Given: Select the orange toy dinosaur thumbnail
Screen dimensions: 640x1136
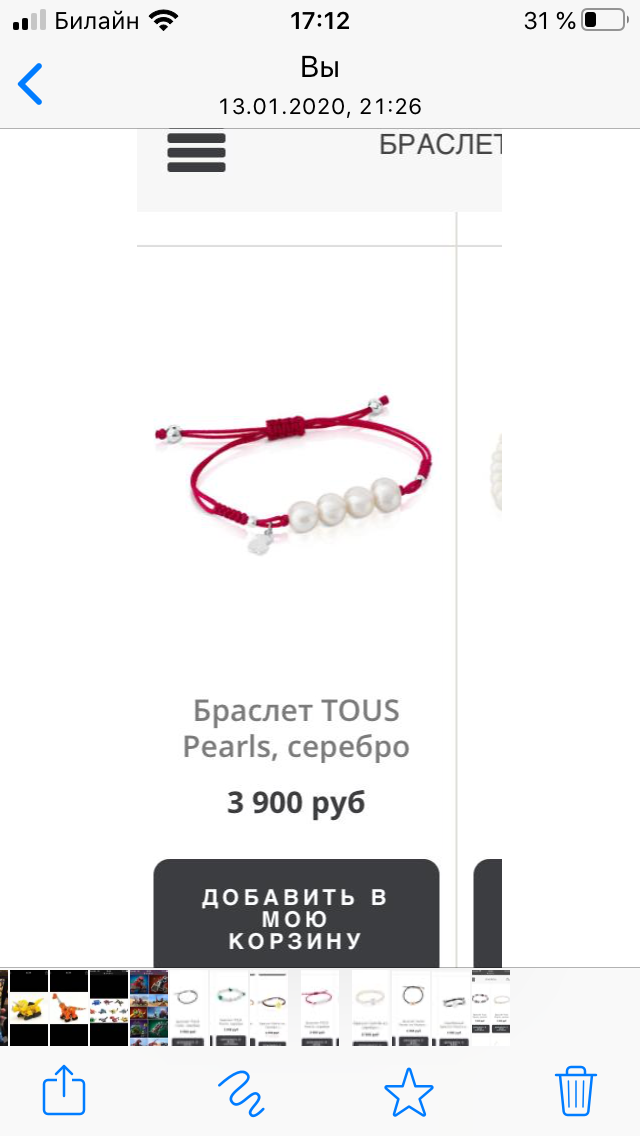Looking at the screenshot, I should (69, 1007).
